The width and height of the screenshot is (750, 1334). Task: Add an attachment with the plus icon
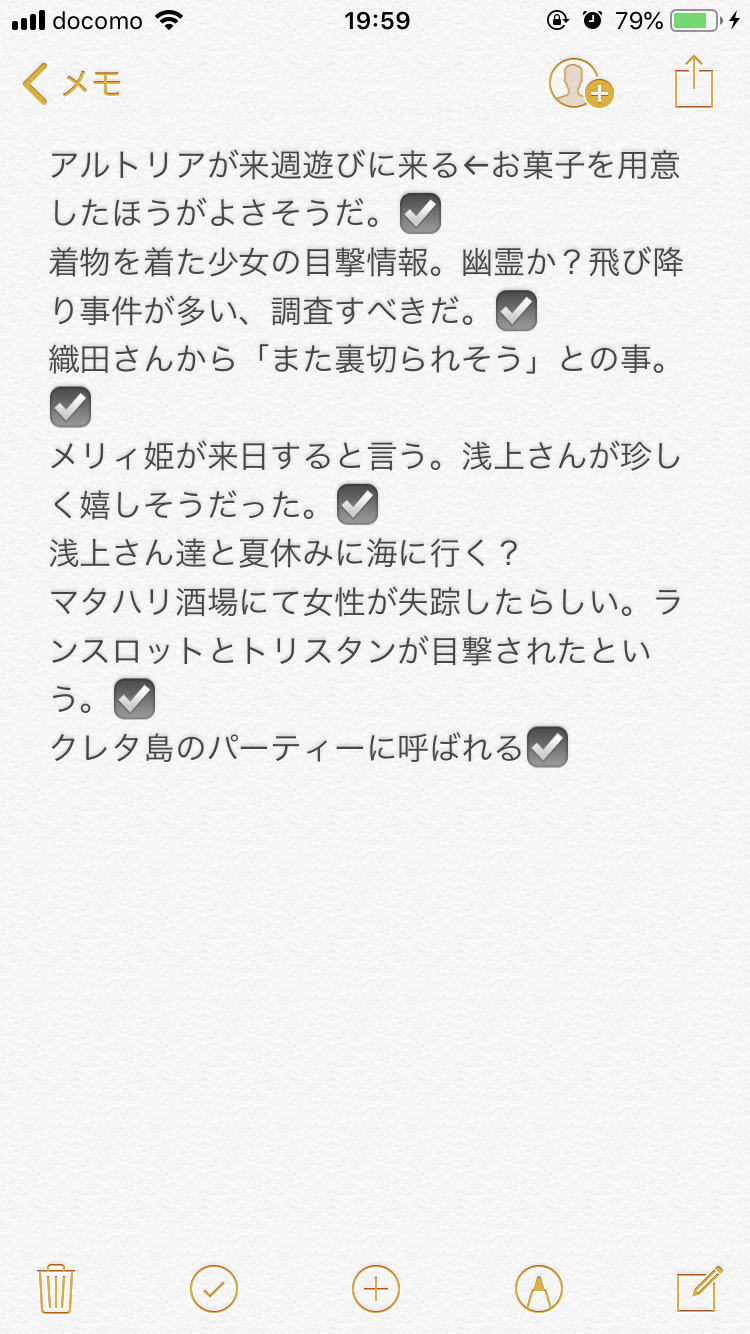point(376,1288)
